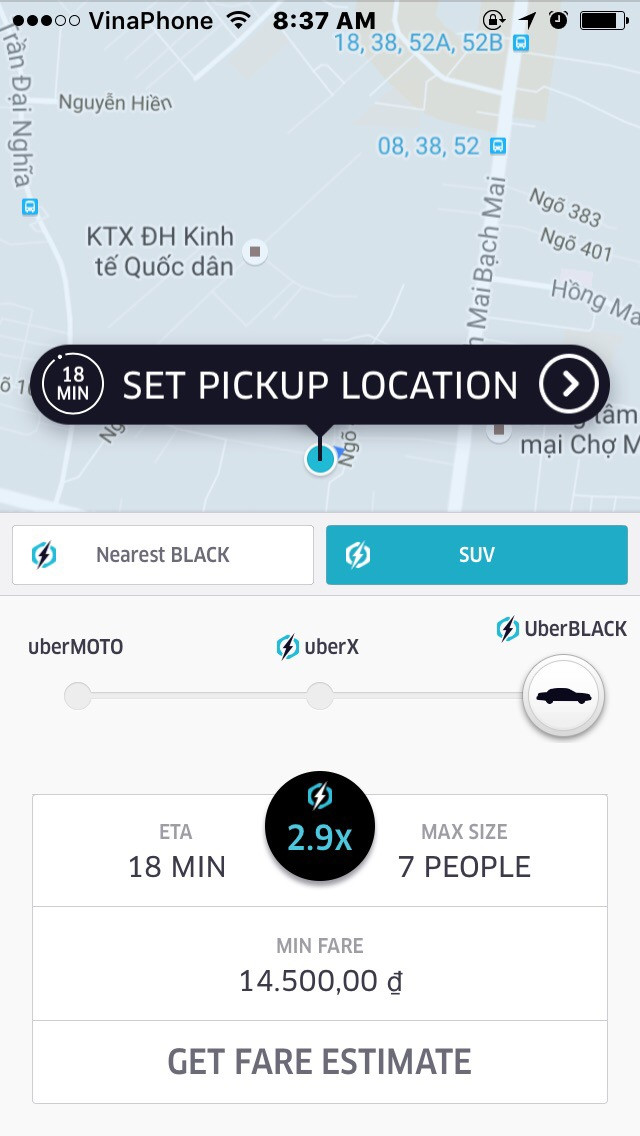Choose uberMOTO on the vehicle slider

[78, 695]
